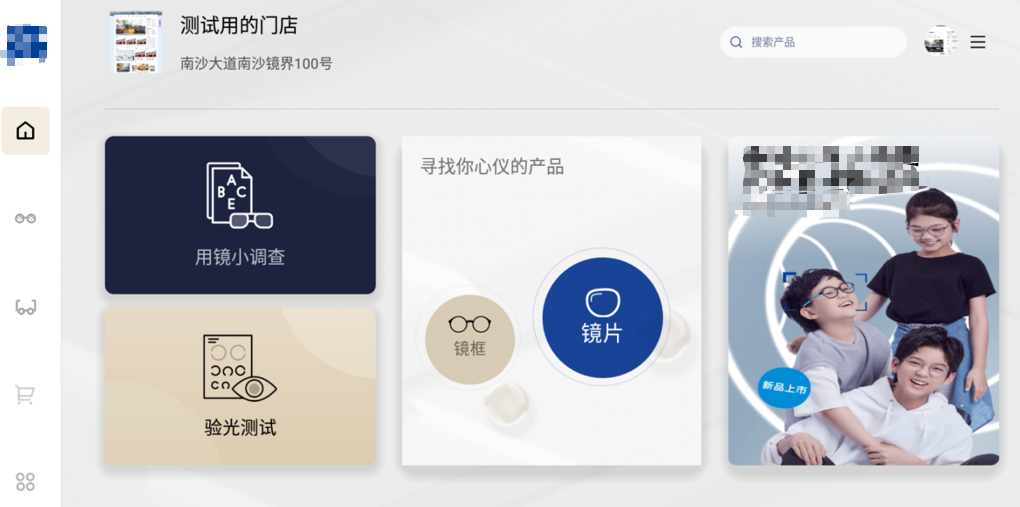Viewport: 1020px width, 507px height.
Task: Open the 验光测试 card
Action: coord(240,386)
